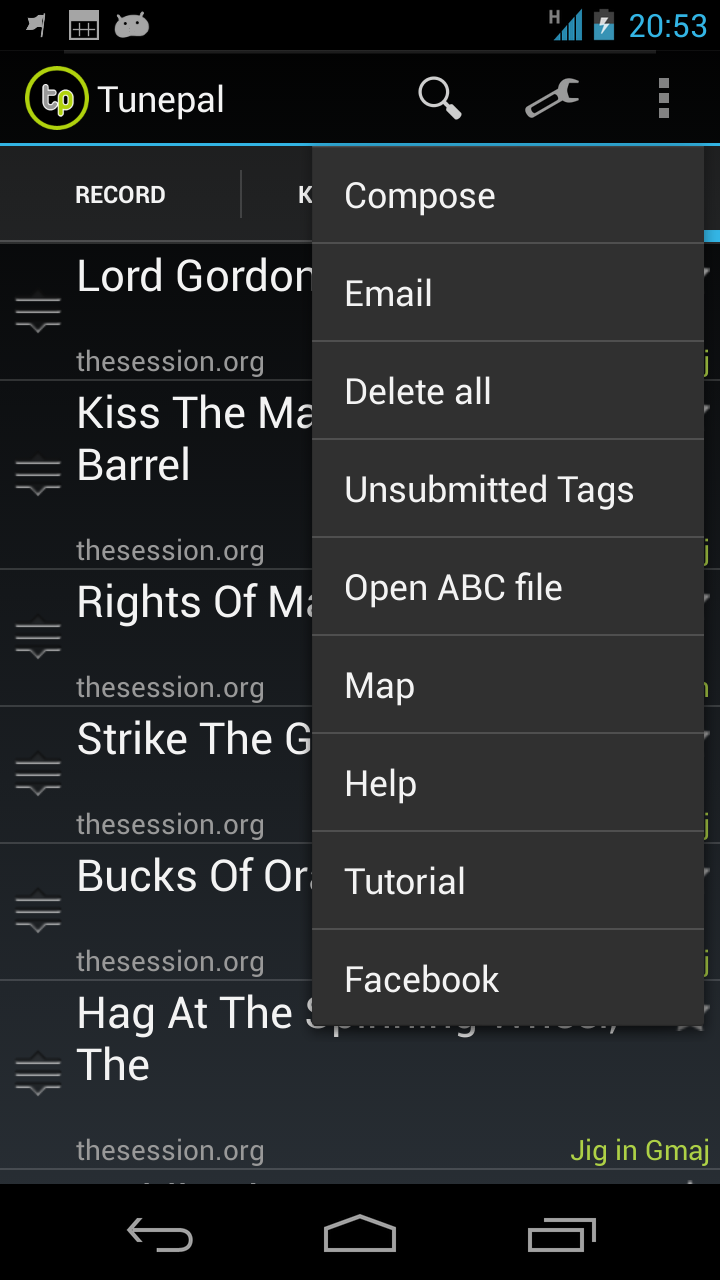Screen dimensions: 720x1280
Task: Choose the Email menu option
Action: [507, 294]
